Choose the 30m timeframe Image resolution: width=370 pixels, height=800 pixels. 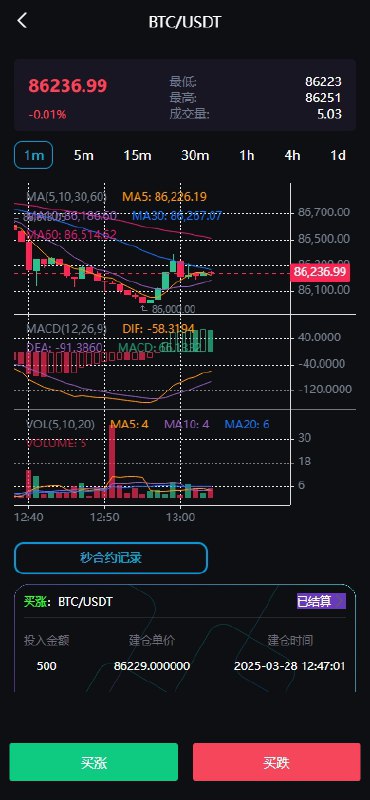click(195, 155)
